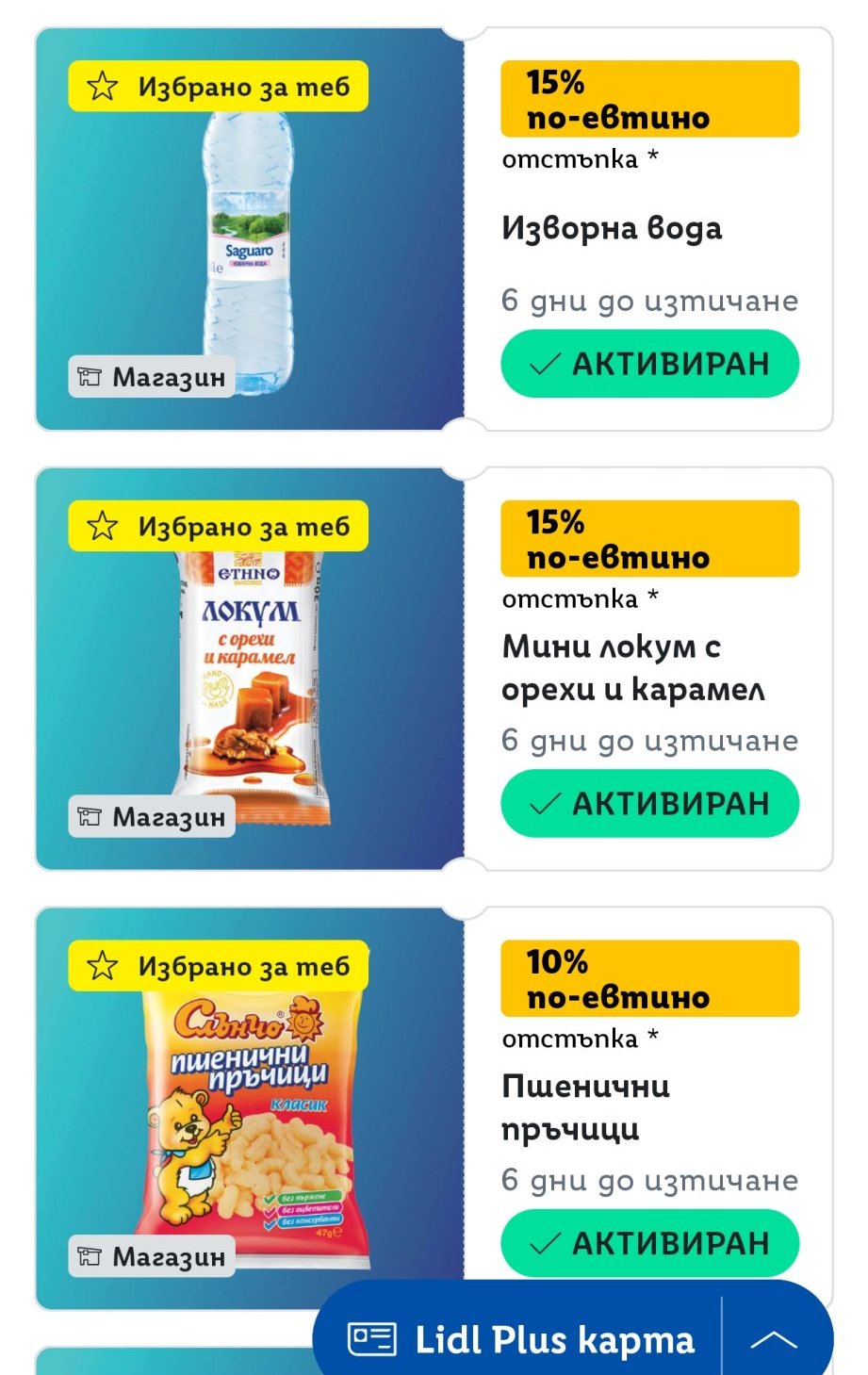Screen dimensions: 868x1375
Task: Toggle АКТИВИРАН on Пшенични пръчици coupon
Action: coord(649,1243)
